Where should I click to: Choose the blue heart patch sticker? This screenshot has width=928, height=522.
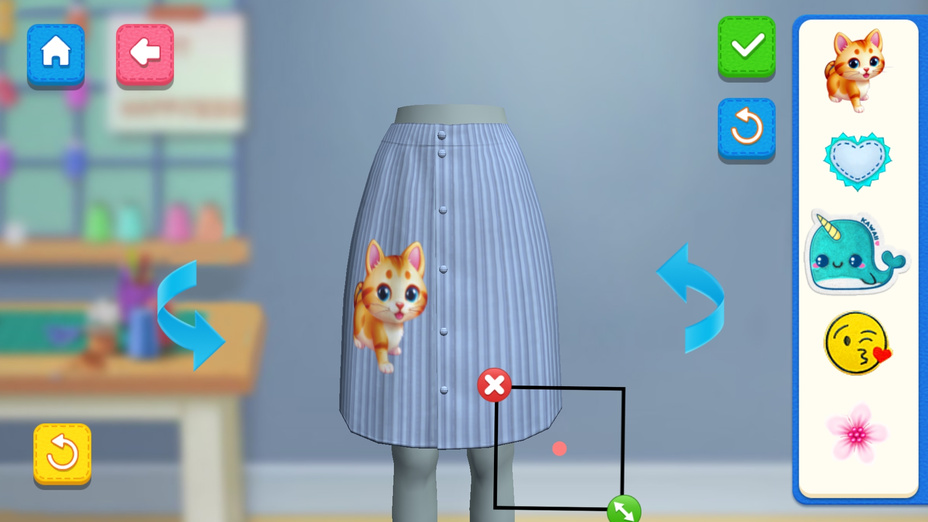(x=856, y=160)
